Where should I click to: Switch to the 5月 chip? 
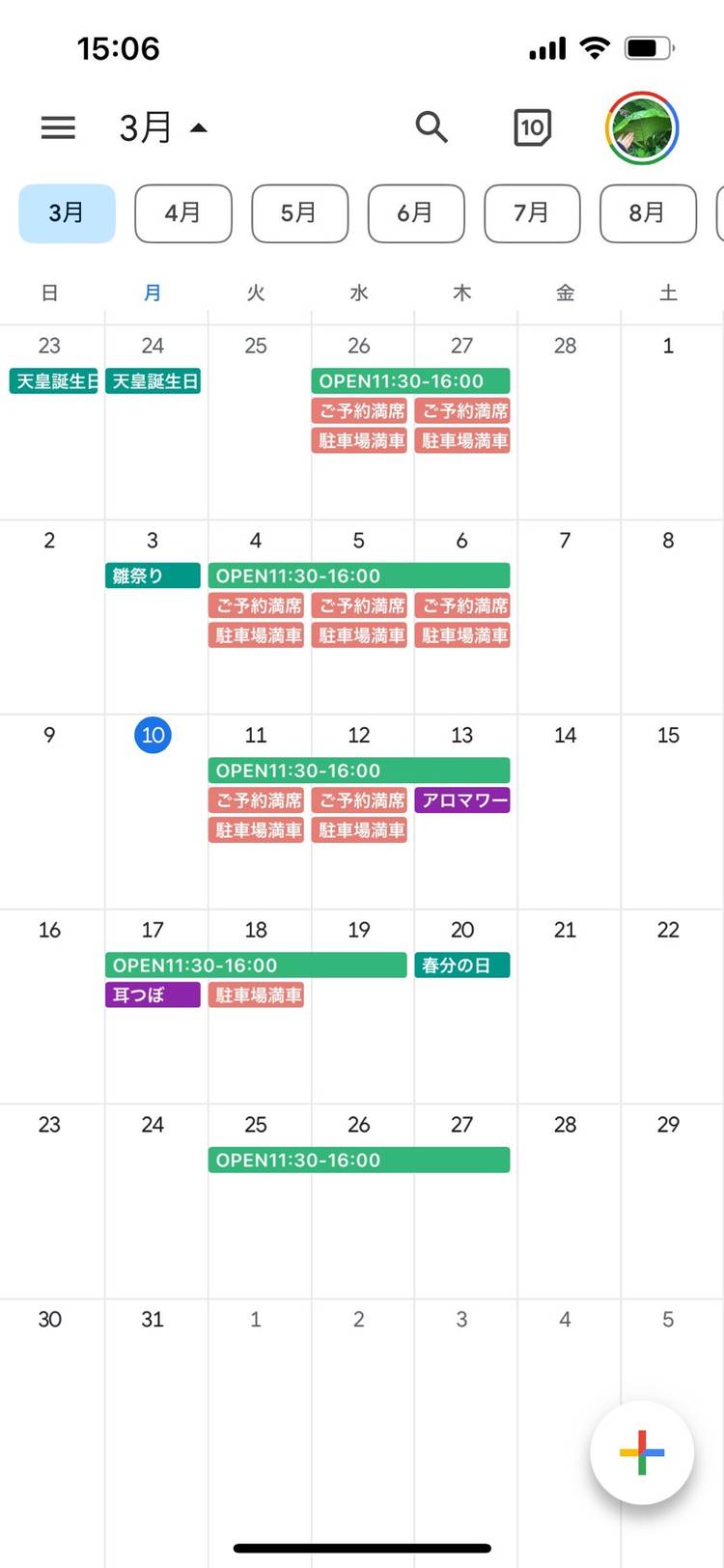299,212
